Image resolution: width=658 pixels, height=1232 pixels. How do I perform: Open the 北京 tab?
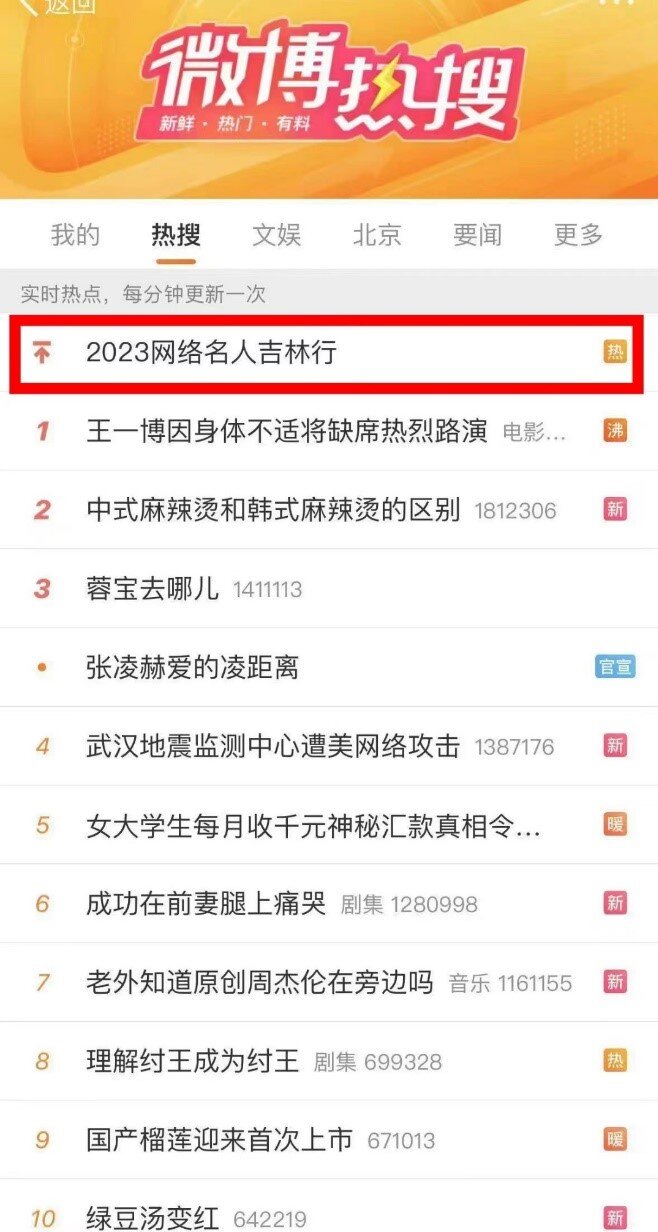pos(377,235)
